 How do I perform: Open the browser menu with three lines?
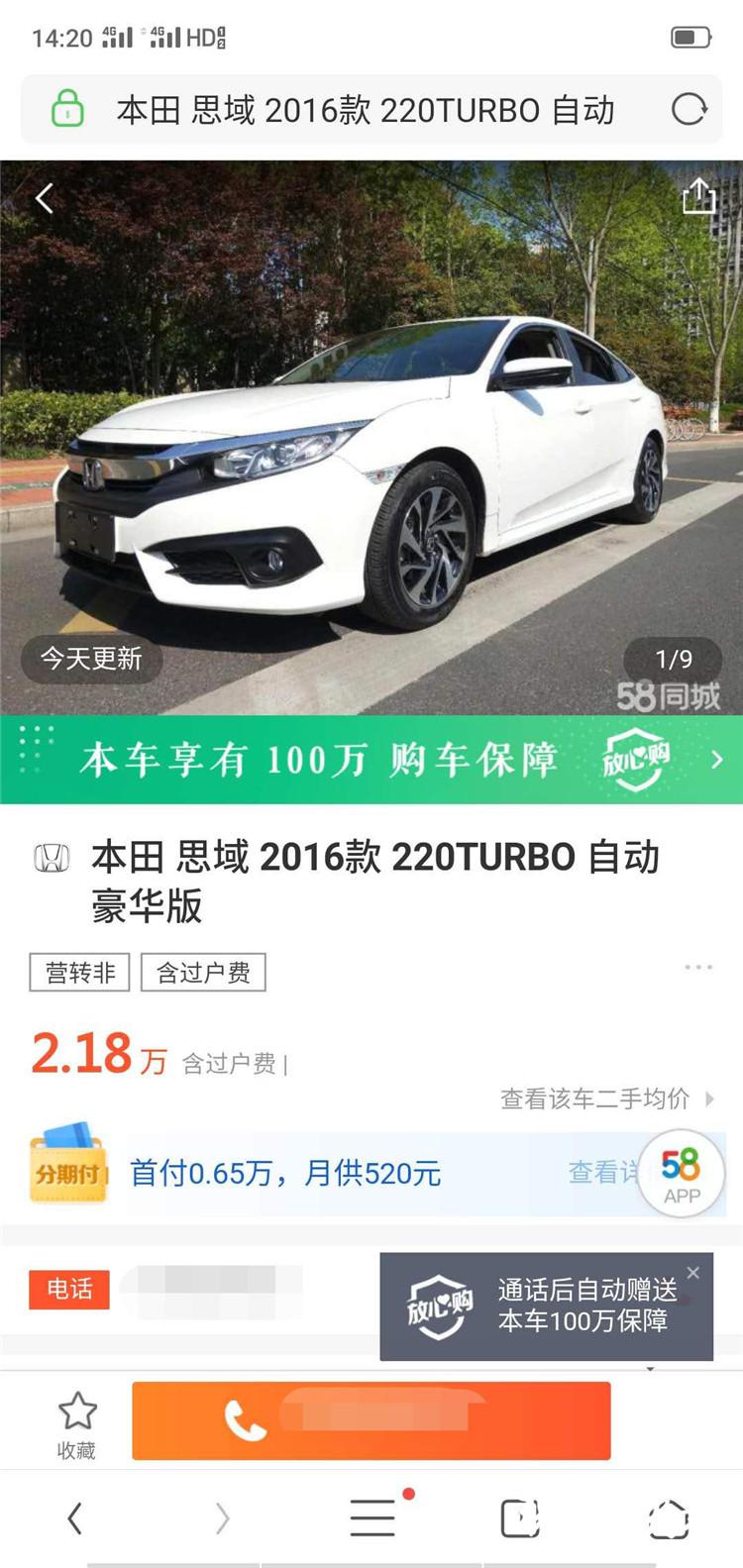(x=372, y=1517)
